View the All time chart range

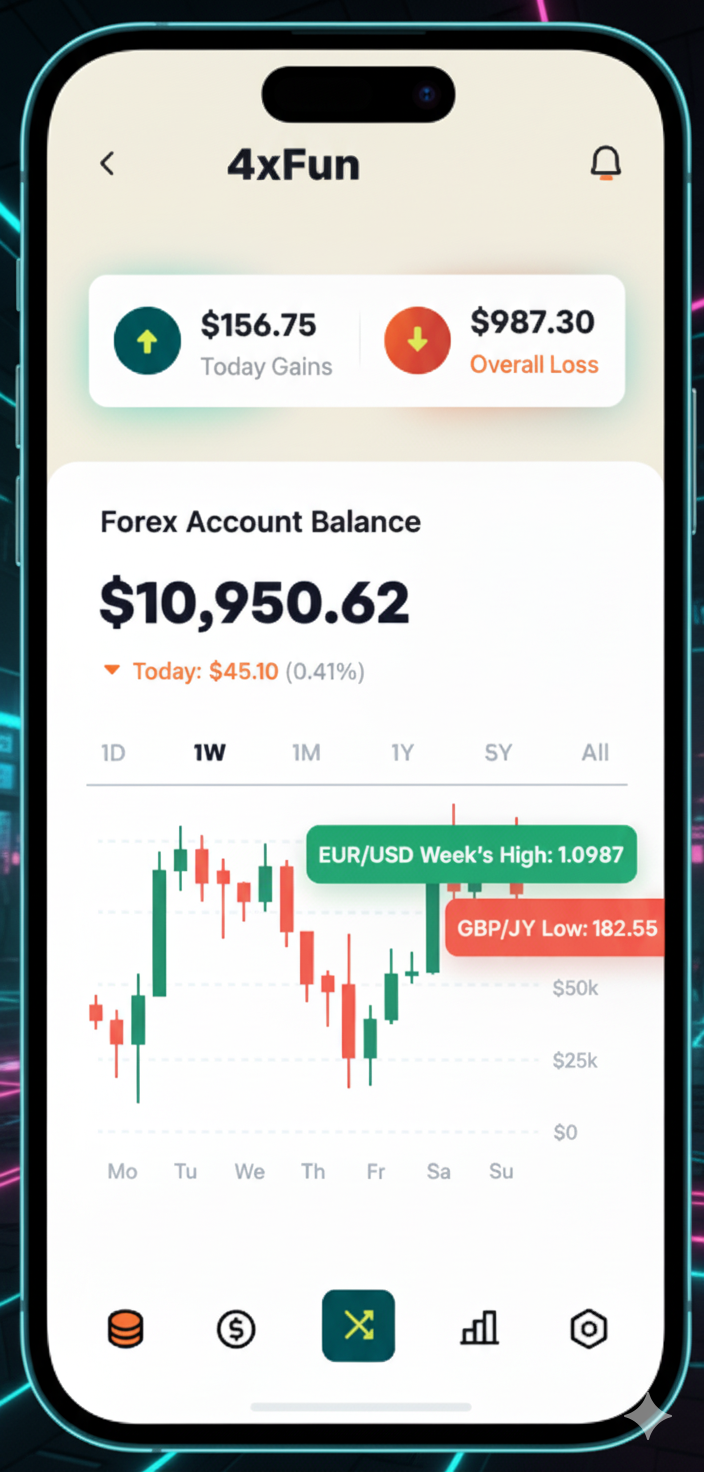(595, 753)
